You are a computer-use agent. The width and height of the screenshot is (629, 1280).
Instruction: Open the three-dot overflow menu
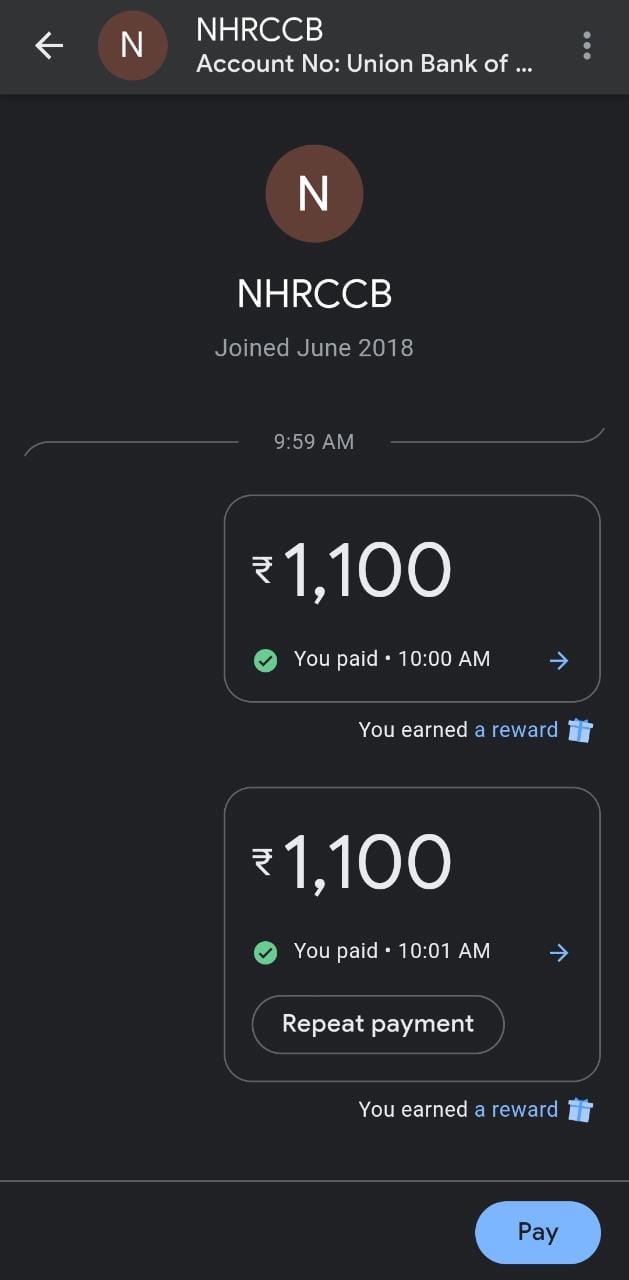coord(586,46)
